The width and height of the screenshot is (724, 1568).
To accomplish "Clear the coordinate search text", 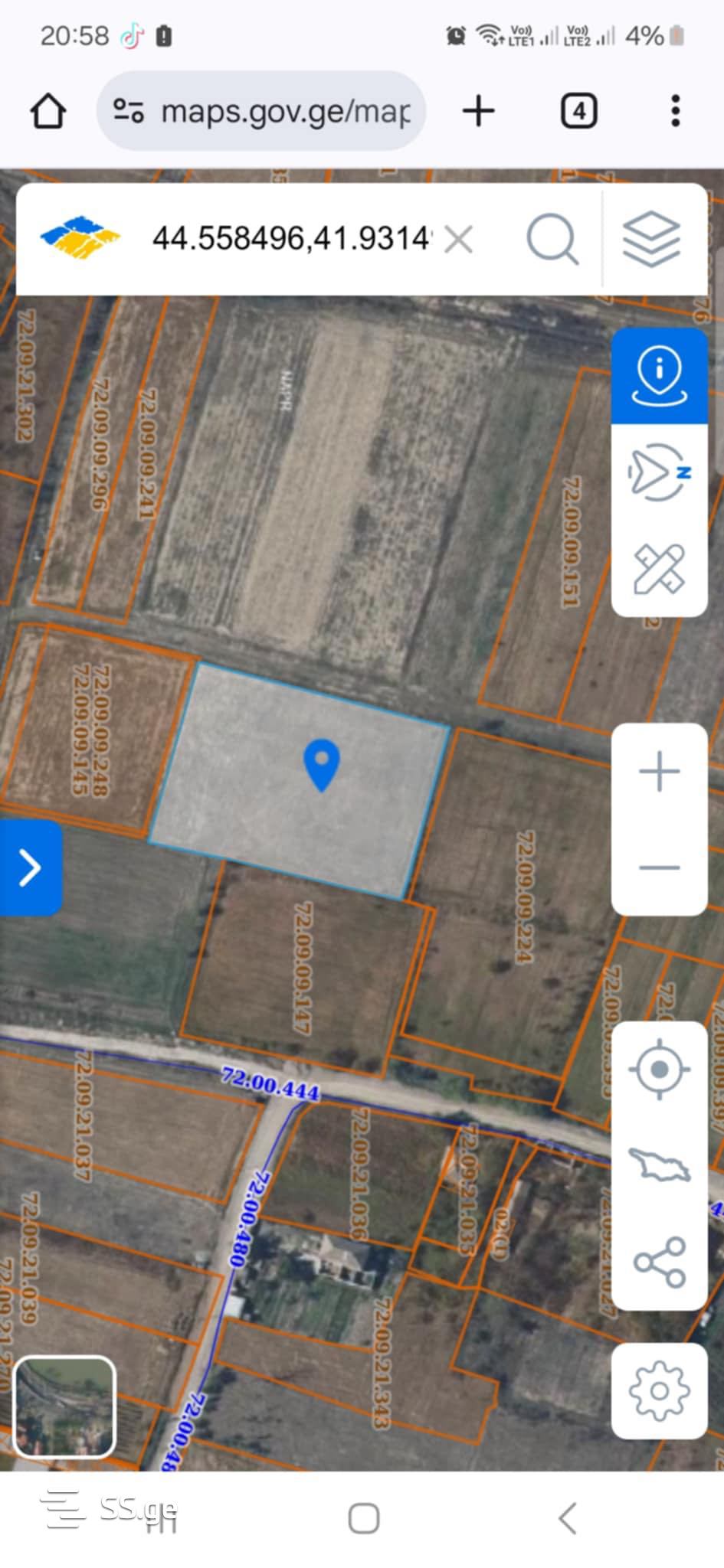I will (x=458, y=240).
